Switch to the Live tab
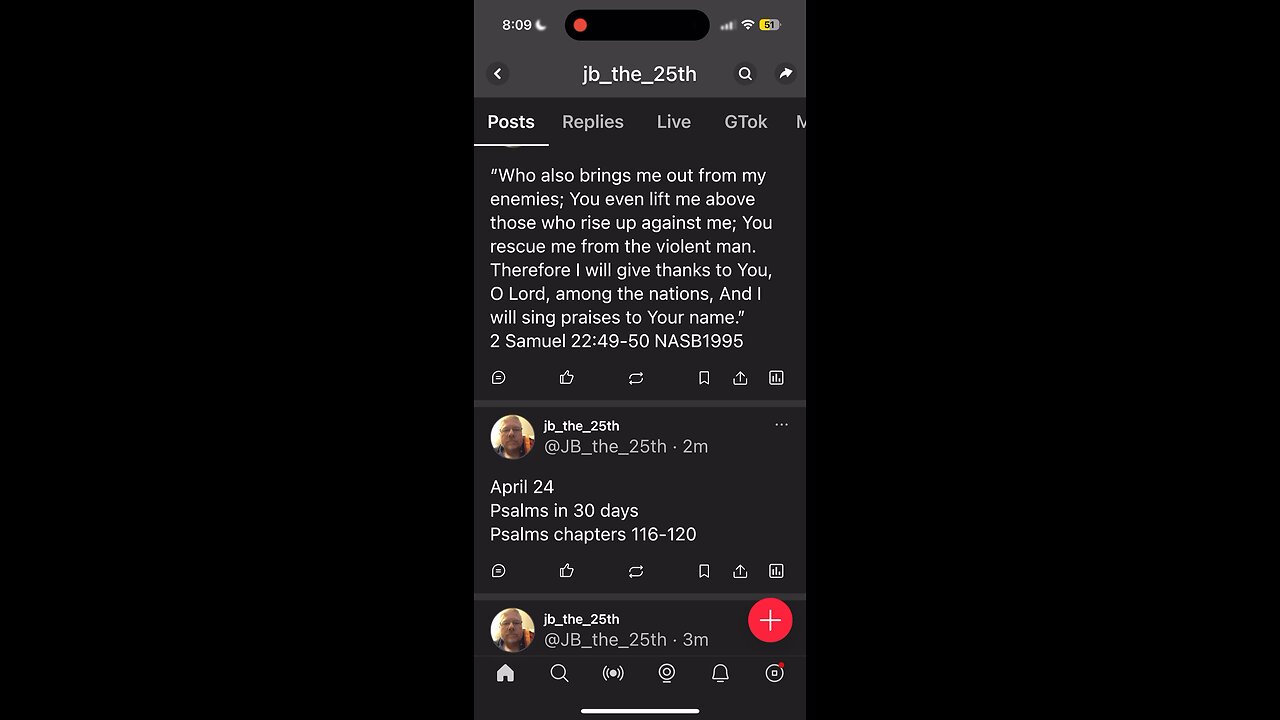The image size is (1280, 720). (x=673, y=122)
